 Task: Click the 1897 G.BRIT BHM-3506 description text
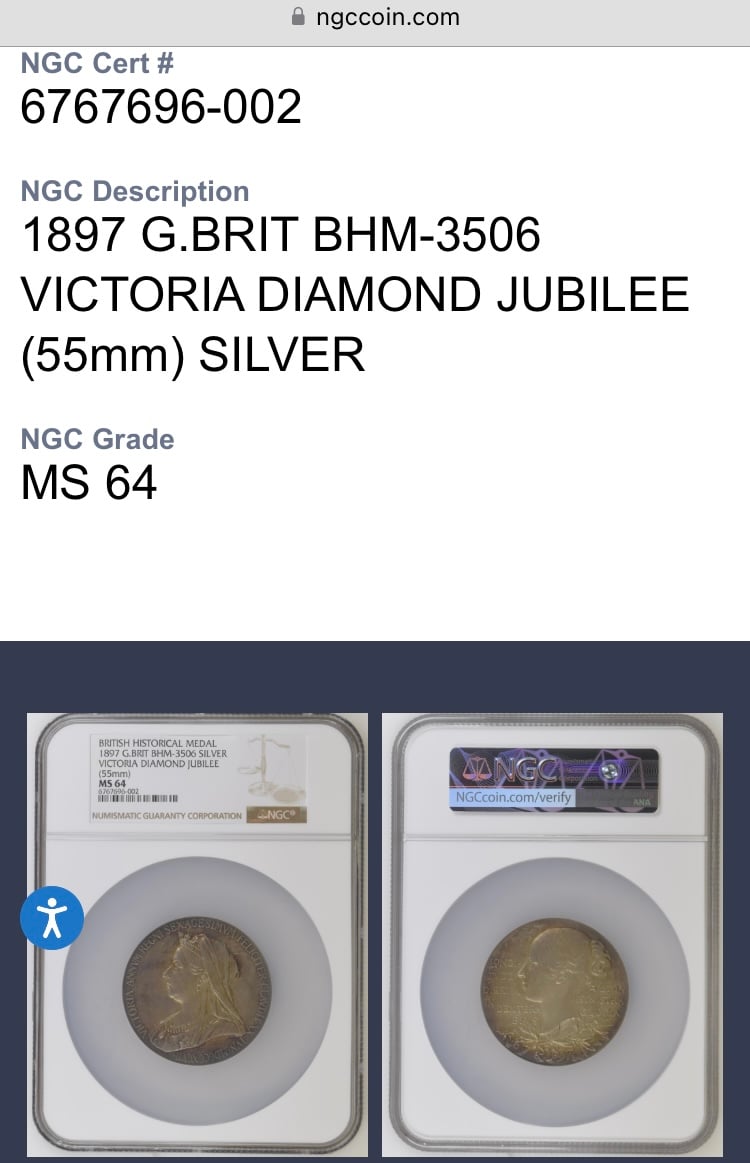pyautogui.click(x=280, y=236)
